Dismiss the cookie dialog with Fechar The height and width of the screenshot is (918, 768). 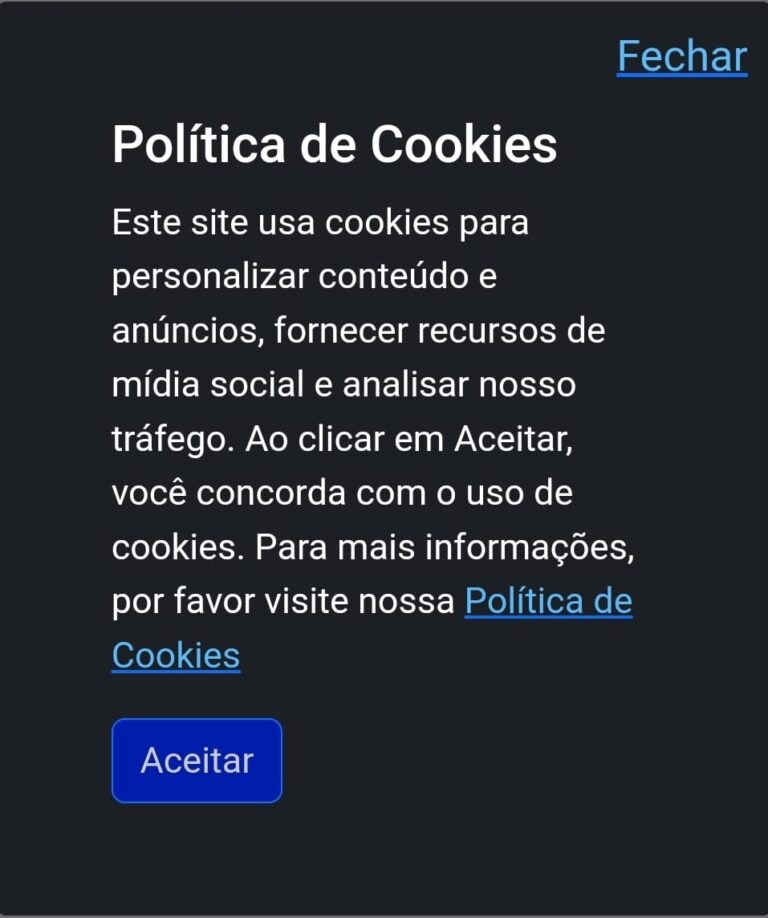[x=682, y=57]
